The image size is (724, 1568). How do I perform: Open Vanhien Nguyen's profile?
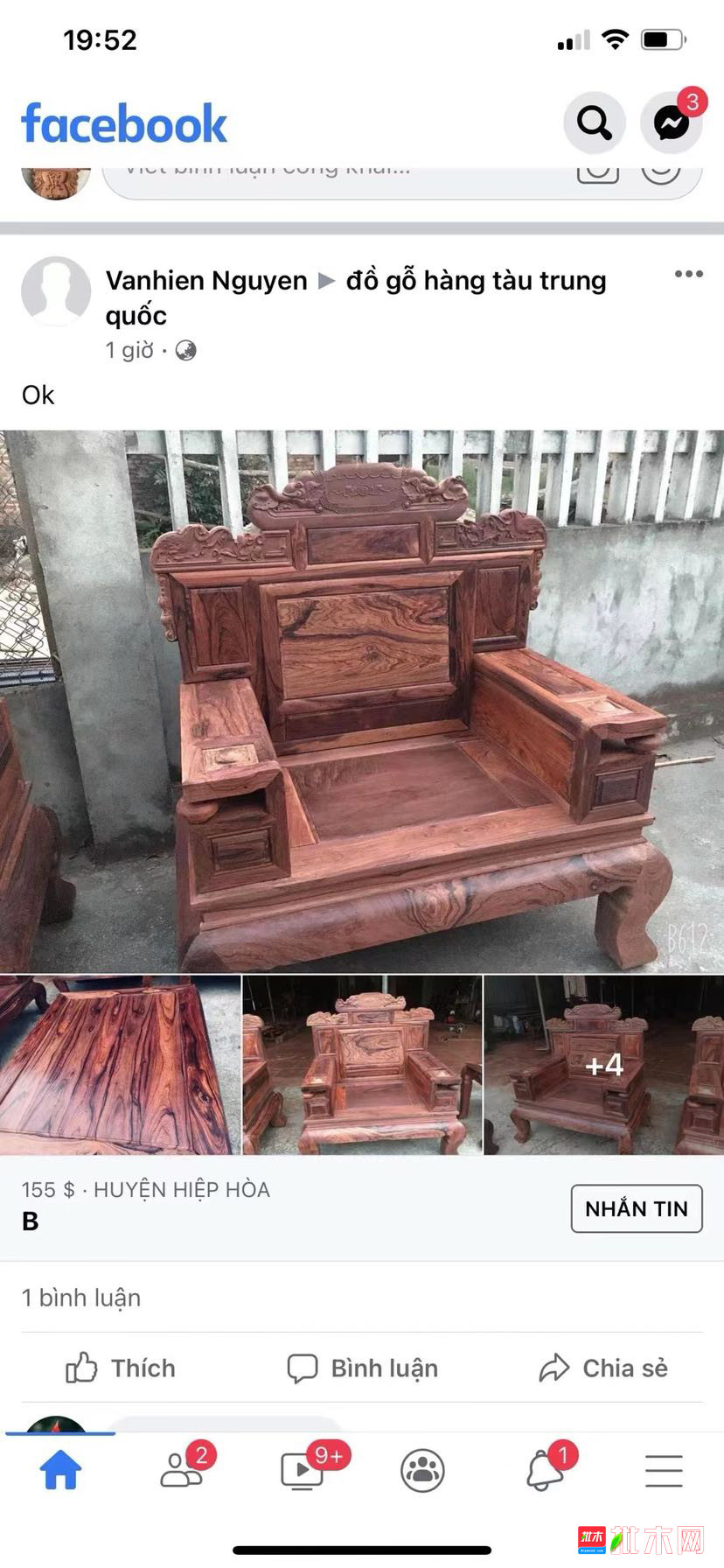pyautogui.click(x=206, y=281)
